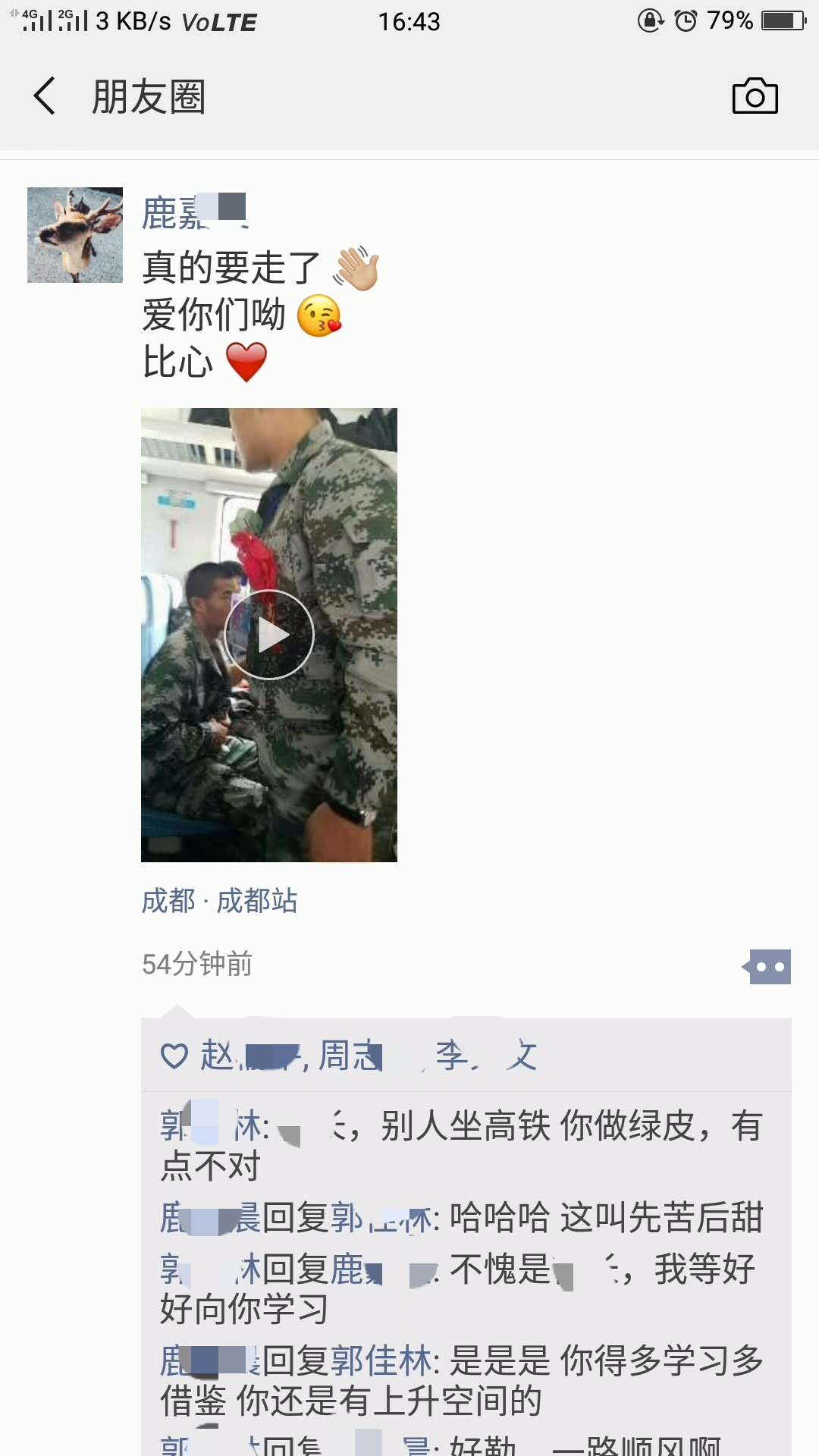Open the 成都·成都站 location link
Image resolution: width=819 pixels, height=1456 pixels.
219,901
